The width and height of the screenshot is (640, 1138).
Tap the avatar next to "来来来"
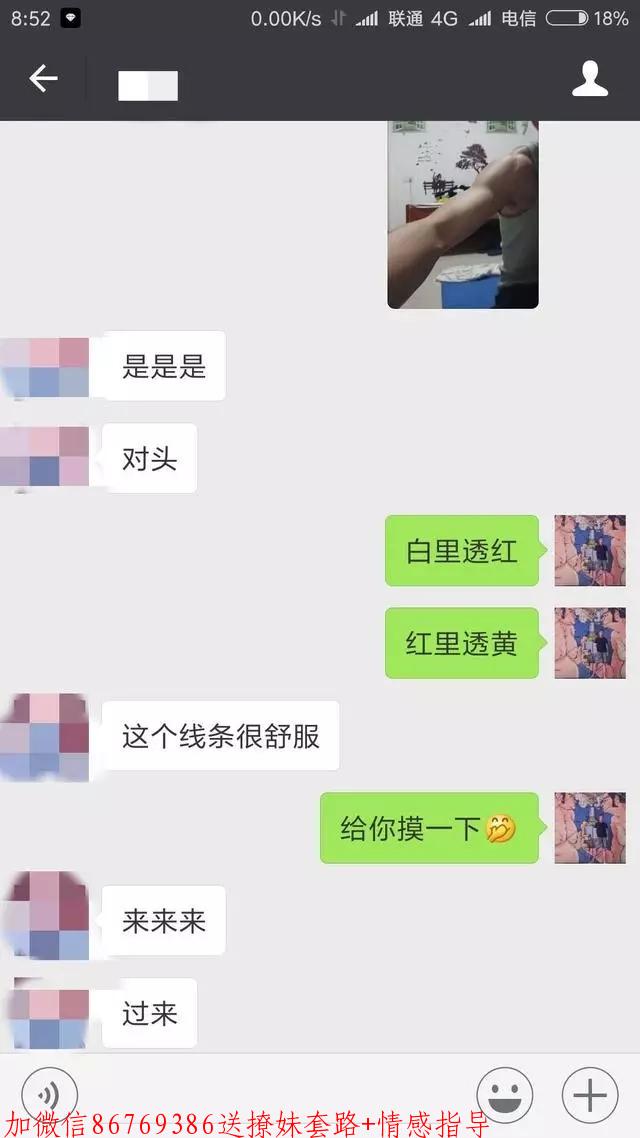pyautogui.click(x=45, y=920)
